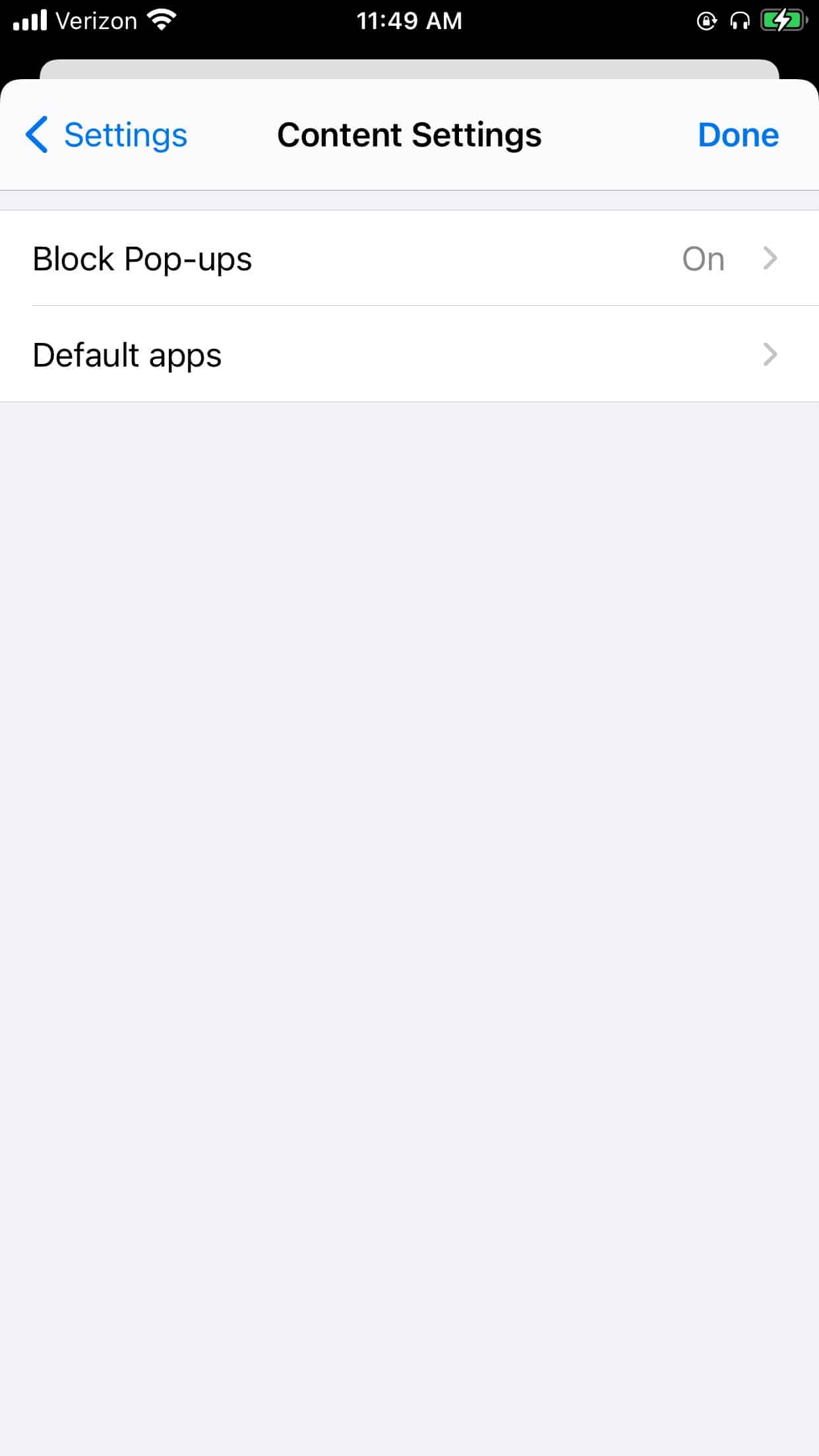Tap the battery charging indicator
This screenshot has width=819, height=1456.
pyautogui.click(x=781, y=20)
